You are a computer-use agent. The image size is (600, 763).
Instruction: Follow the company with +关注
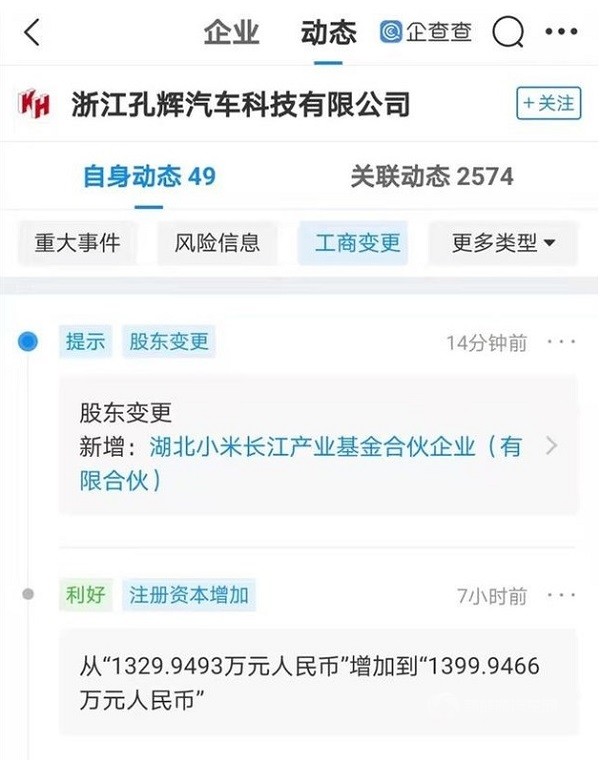click(x=548, y=103)
